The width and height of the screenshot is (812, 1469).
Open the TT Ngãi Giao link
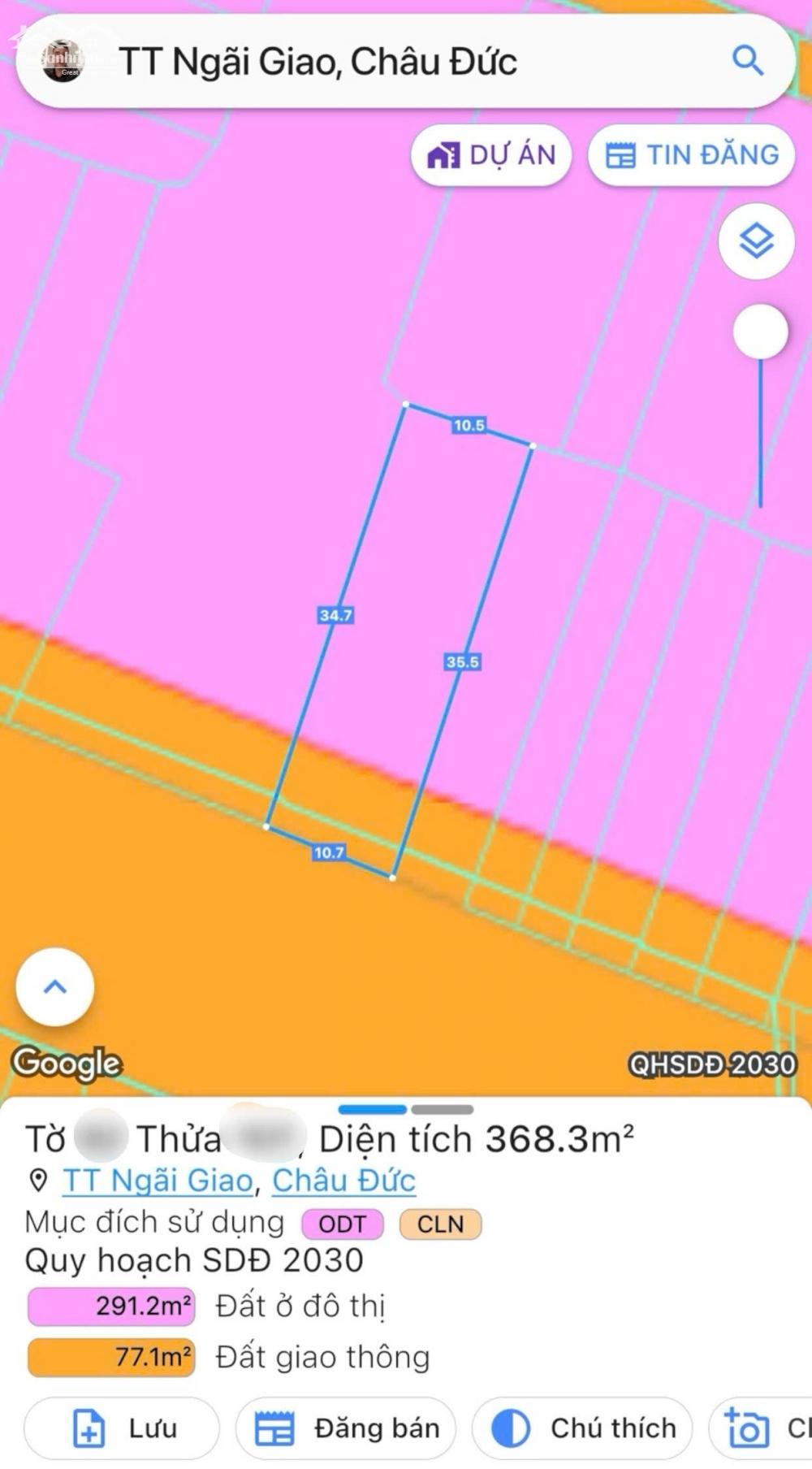(x=158, y=1180)
